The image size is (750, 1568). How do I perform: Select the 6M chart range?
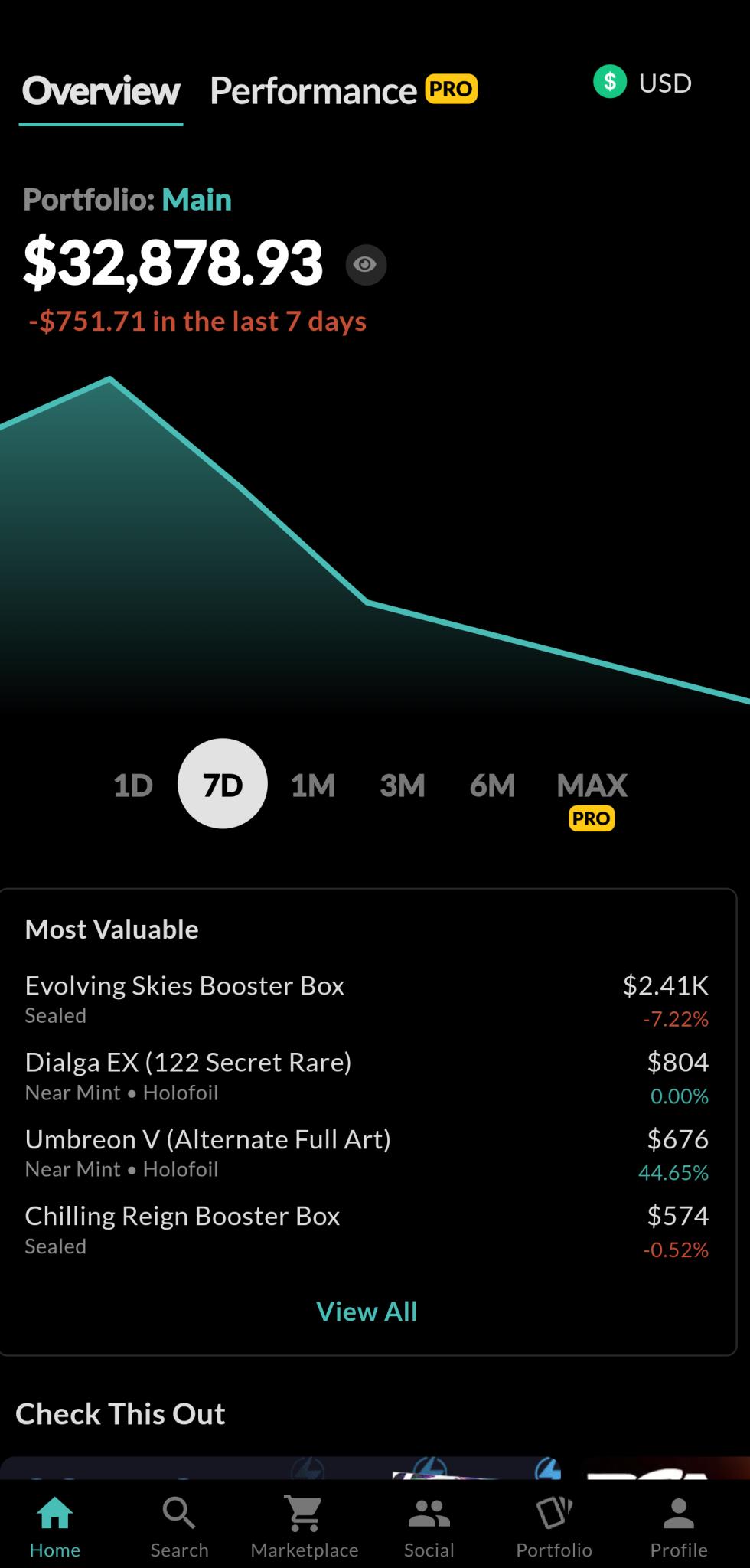492,785
